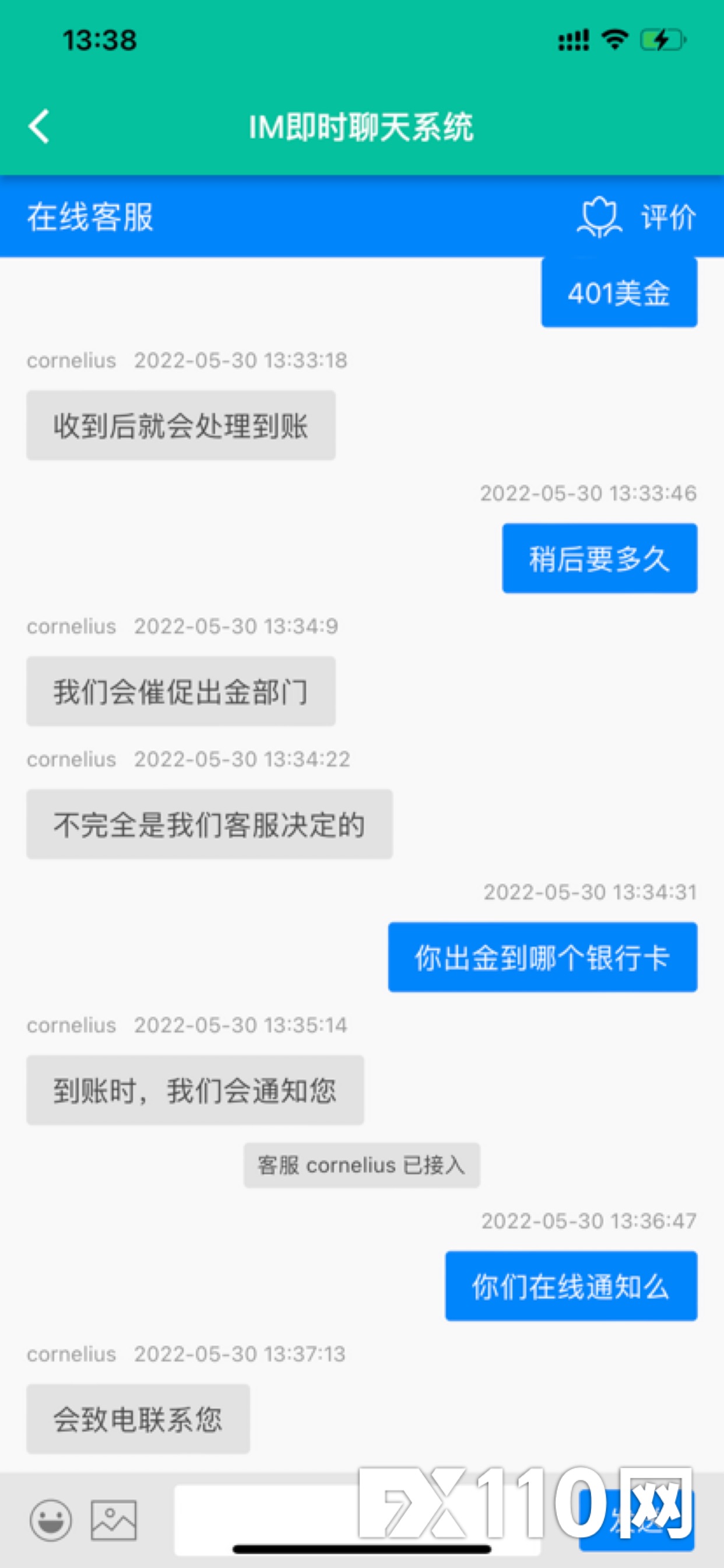724x1568 pixels.
Task: Focus the message text box
Action: pyautogui.click(x=357, y=1520)
